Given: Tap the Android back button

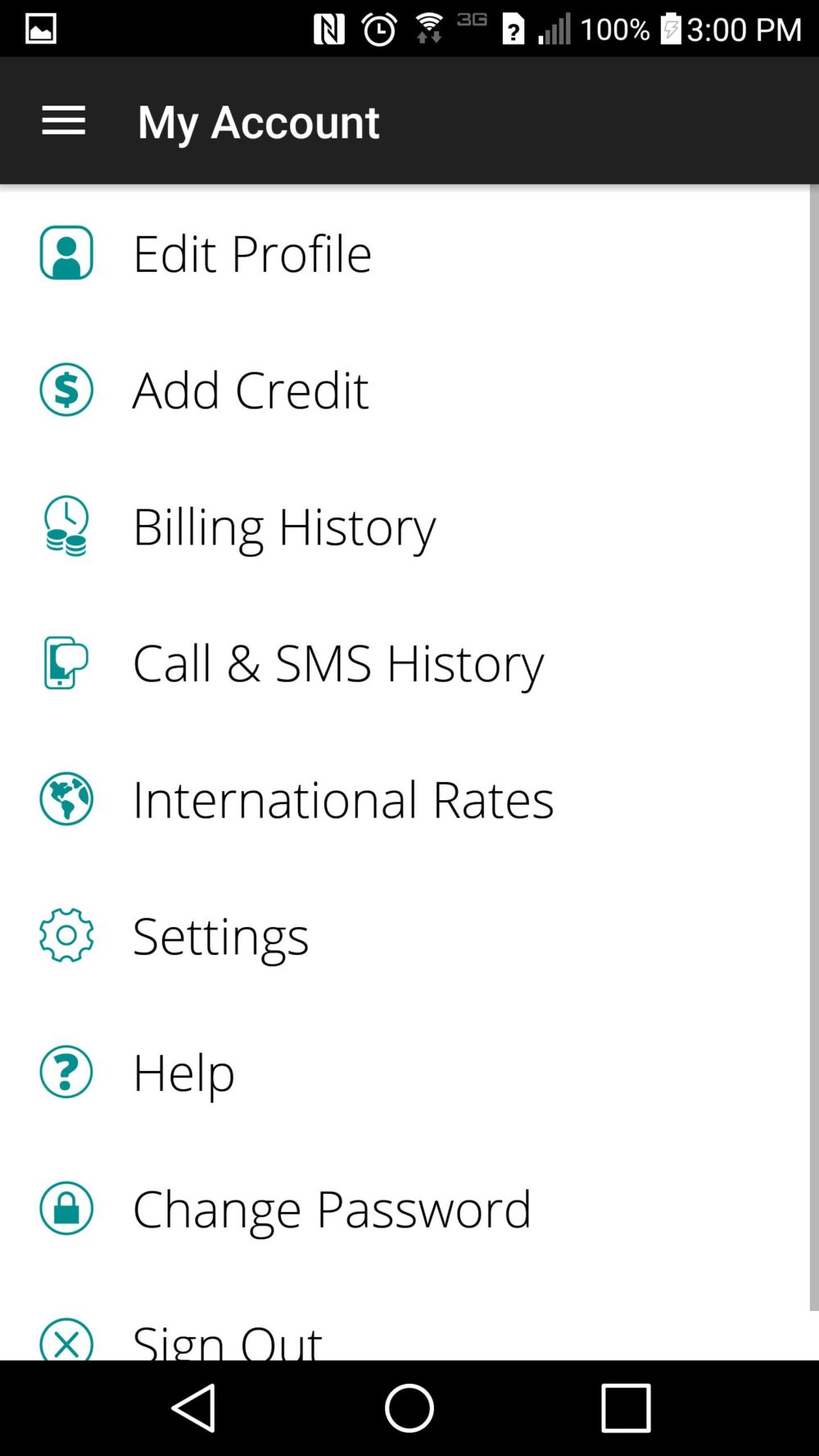Looking at the screenshot, I should point(195,1408).
